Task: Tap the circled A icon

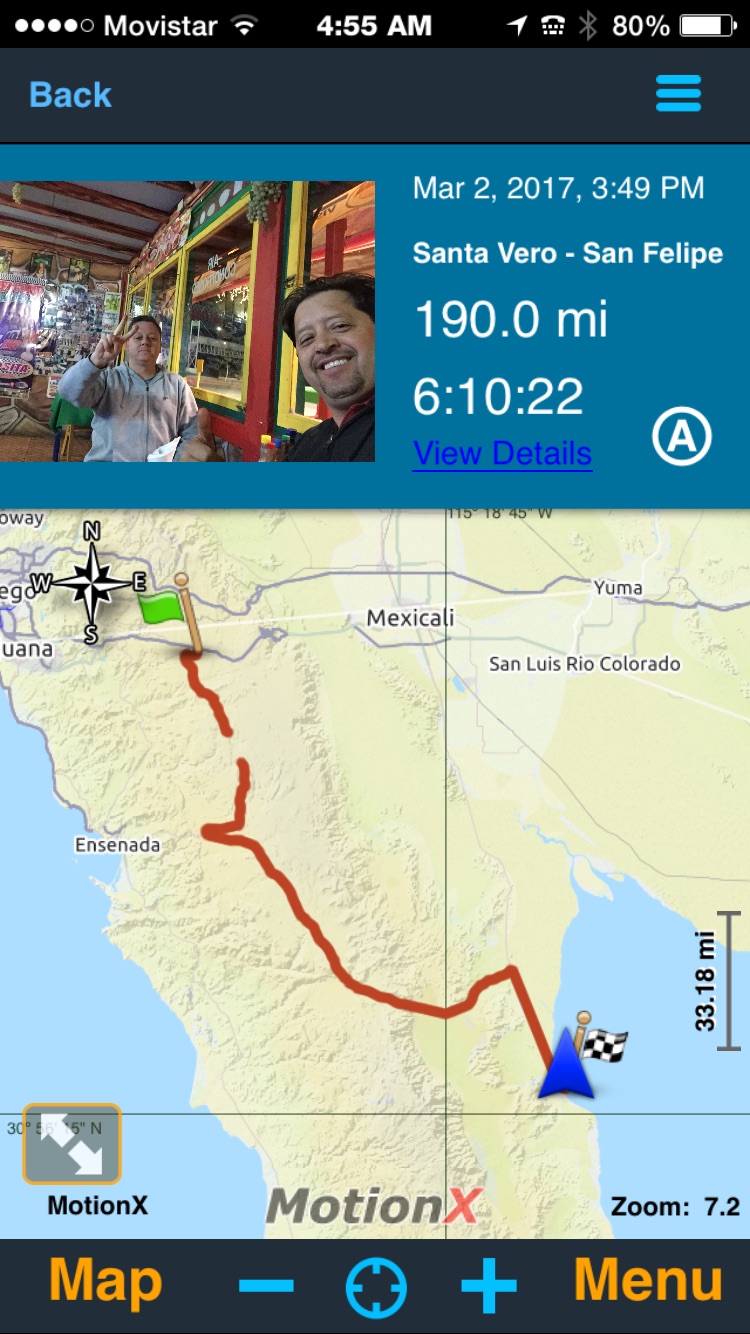Action: click(x=681, y=437)
